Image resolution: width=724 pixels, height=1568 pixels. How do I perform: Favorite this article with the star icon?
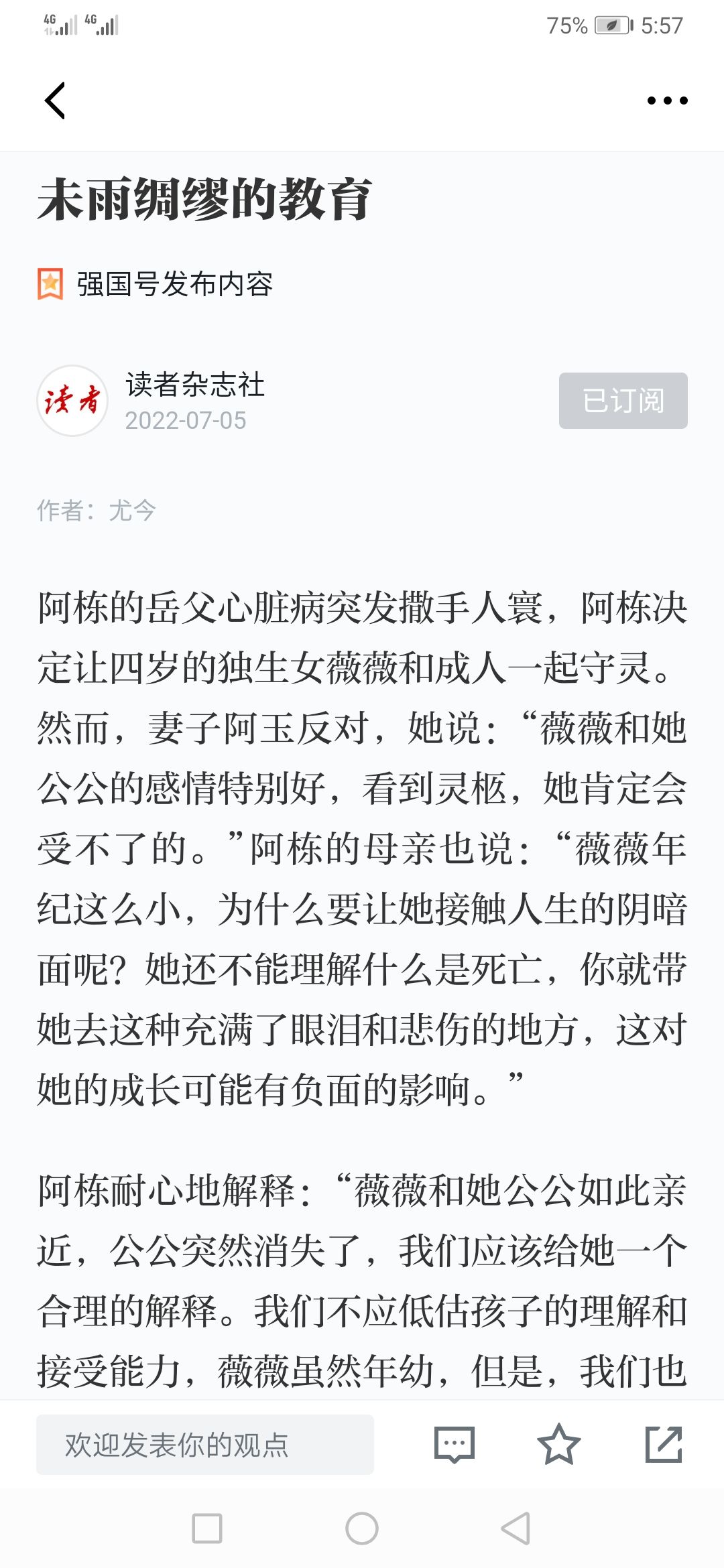[x=558, y=1445]
